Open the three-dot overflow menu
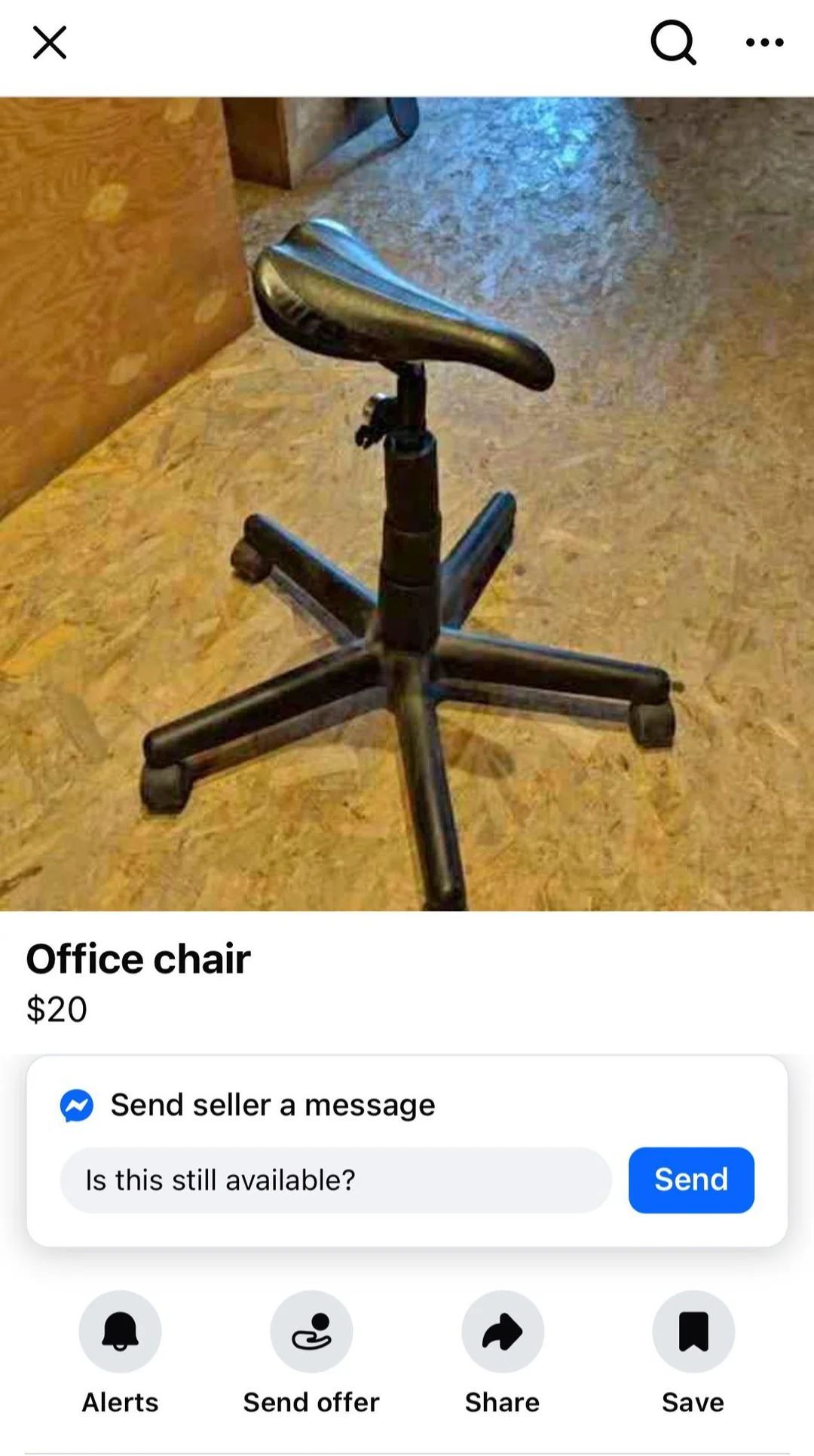This screenshot has height=1456, width=814. pos(764,42)
